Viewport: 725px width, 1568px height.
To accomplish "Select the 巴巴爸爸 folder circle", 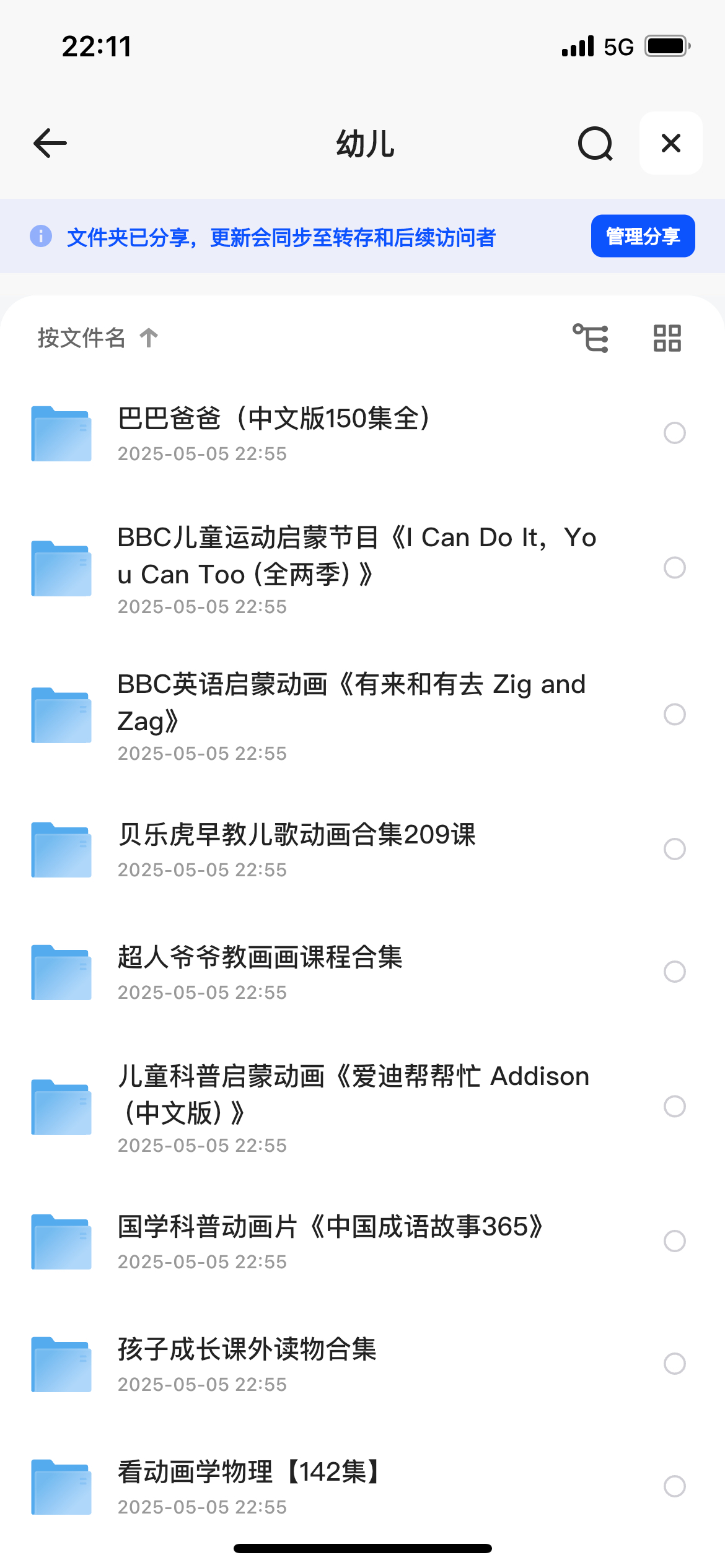I will click(674, 433).
